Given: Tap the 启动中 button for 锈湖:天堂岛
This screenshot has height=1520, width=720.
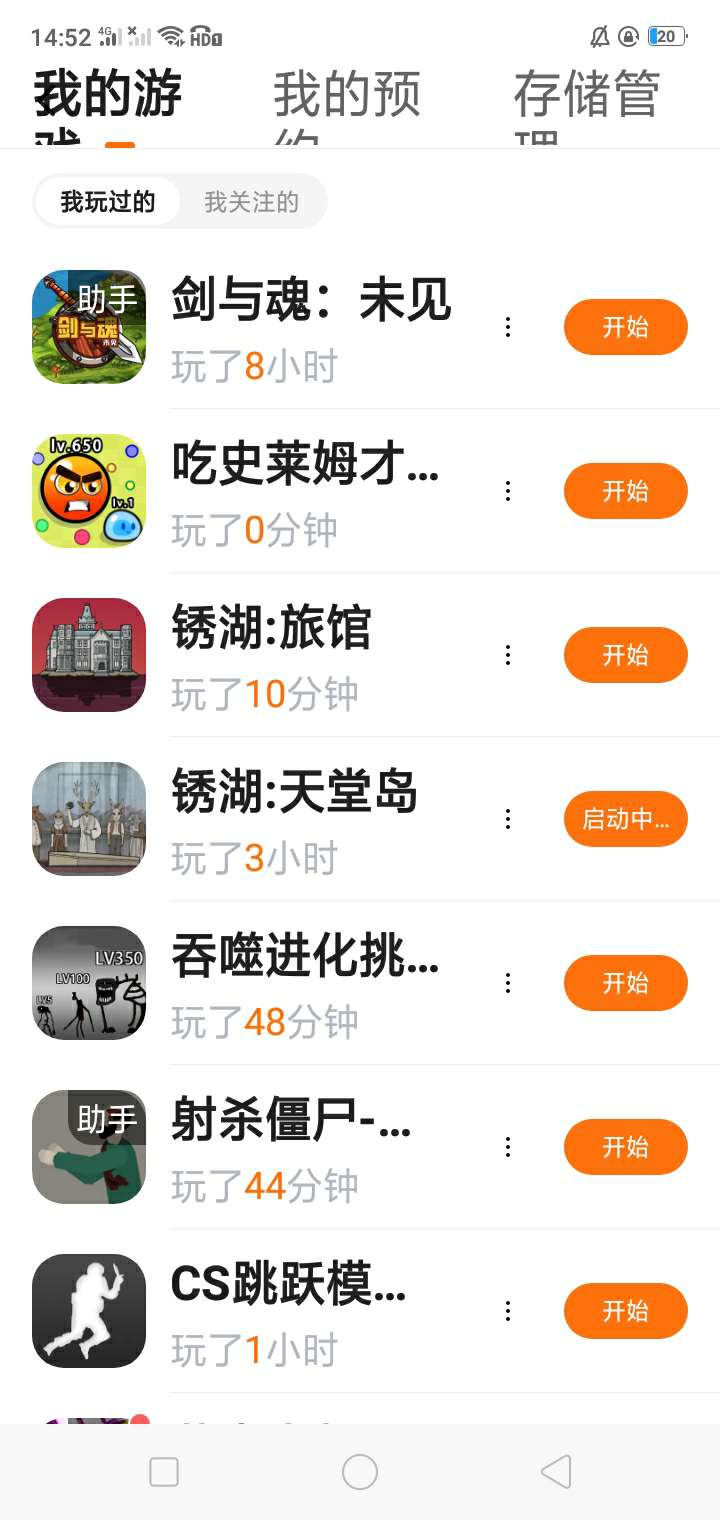Looking at the screenshot, I should [x=625, y=819].
